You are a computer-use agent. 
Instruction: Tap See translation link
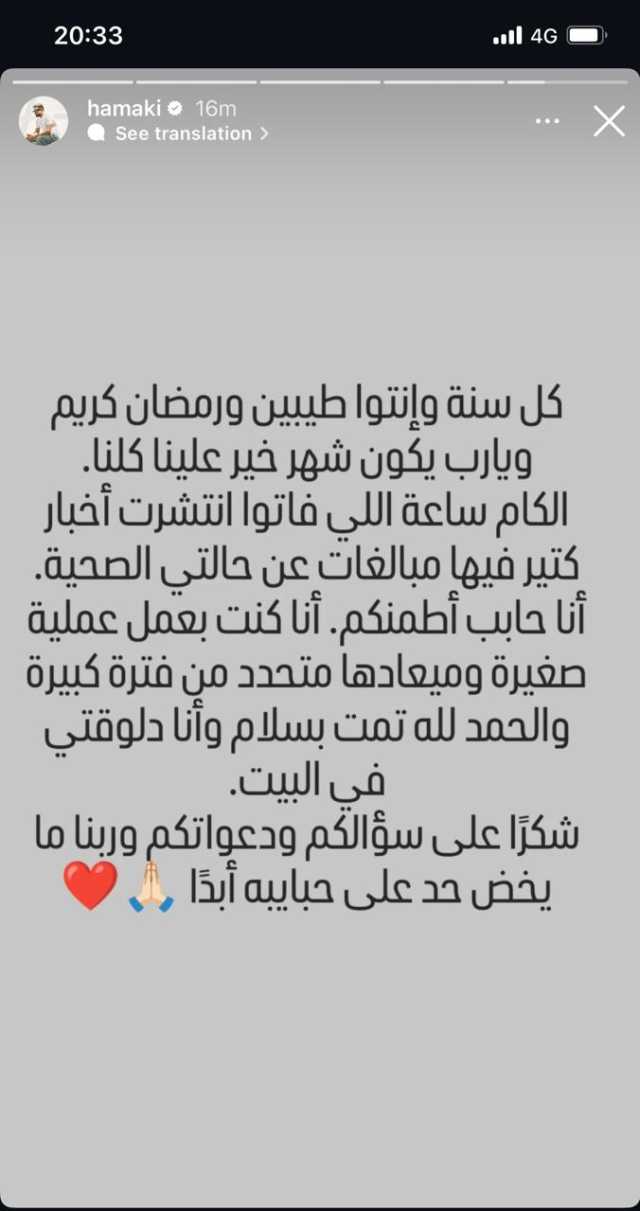[183, 133]
